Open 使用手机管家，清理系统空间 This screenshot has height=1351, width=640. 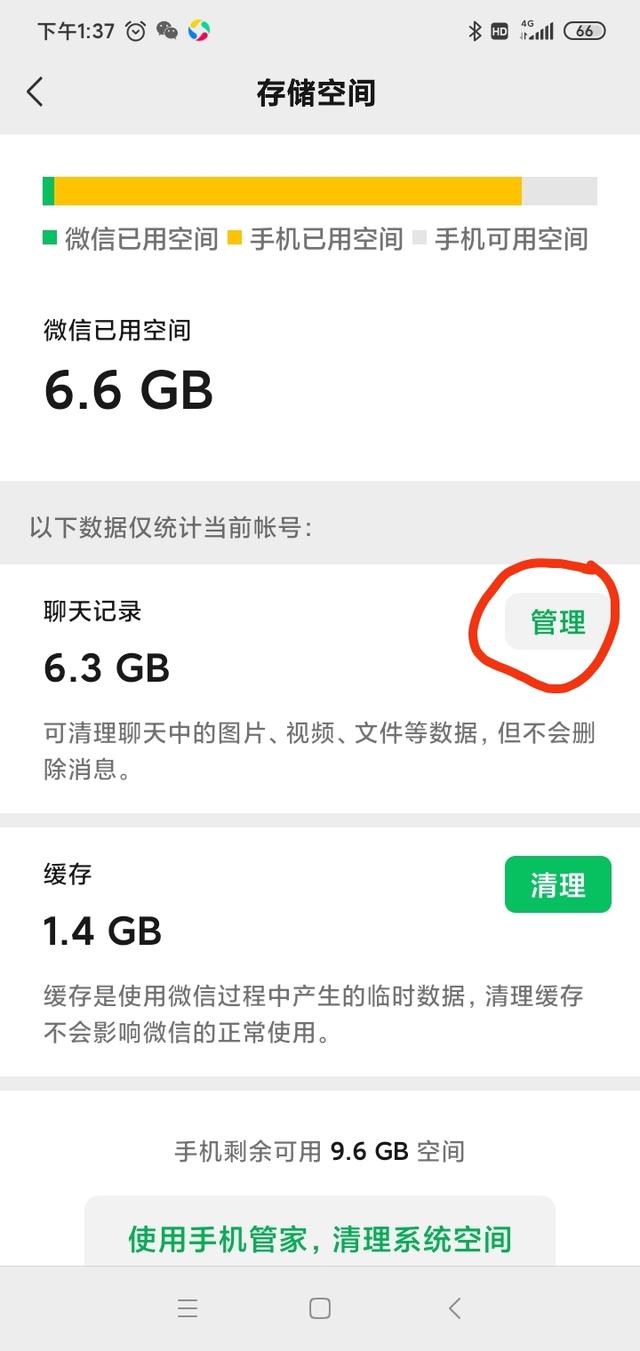pyautogui.click(x=319, y=1238)
